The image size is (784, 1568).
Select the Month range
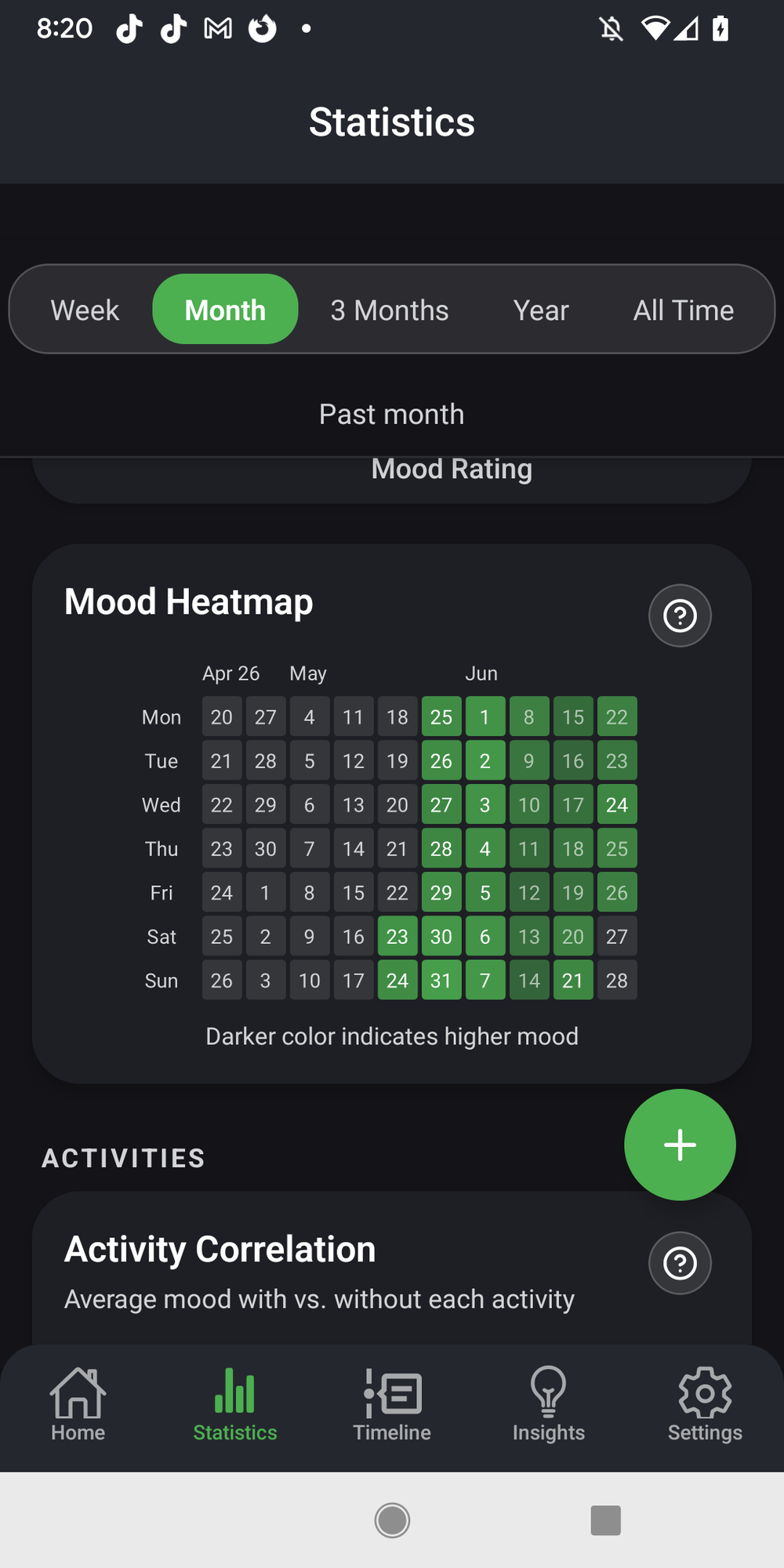click(225, 310)
